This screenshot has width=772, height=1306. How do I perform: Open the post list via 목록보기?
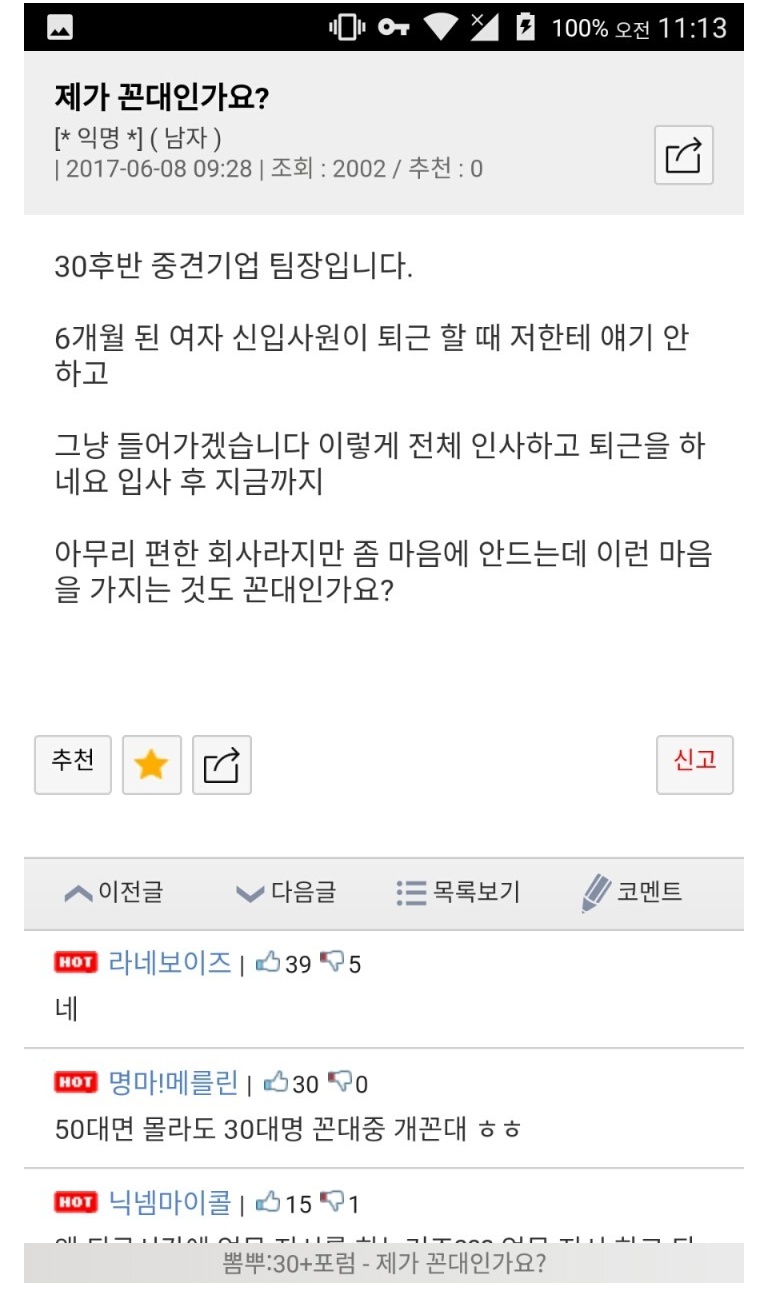(x=458, y=893)
